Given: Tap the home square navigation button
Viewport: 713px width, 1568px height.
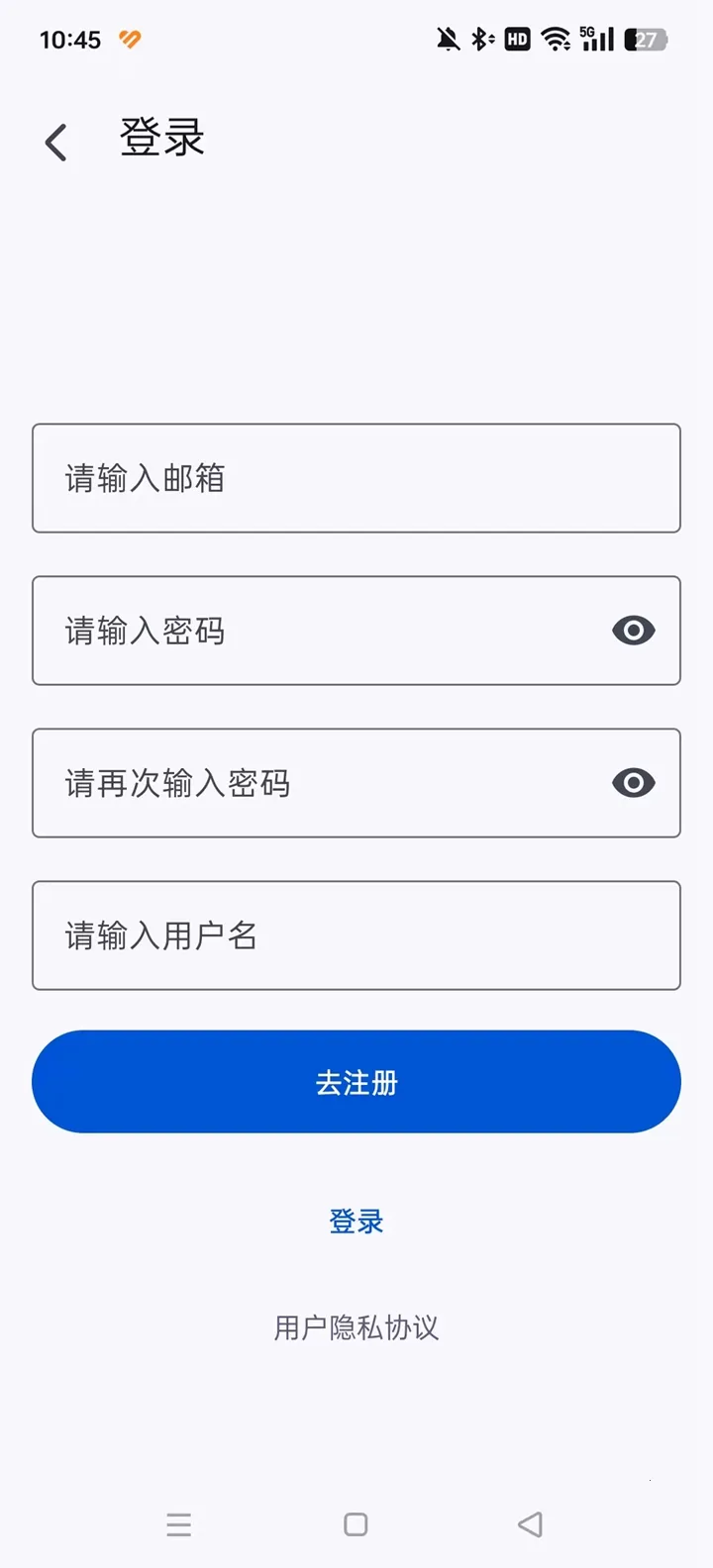Looking at the screenshot, I should 356,1524.
